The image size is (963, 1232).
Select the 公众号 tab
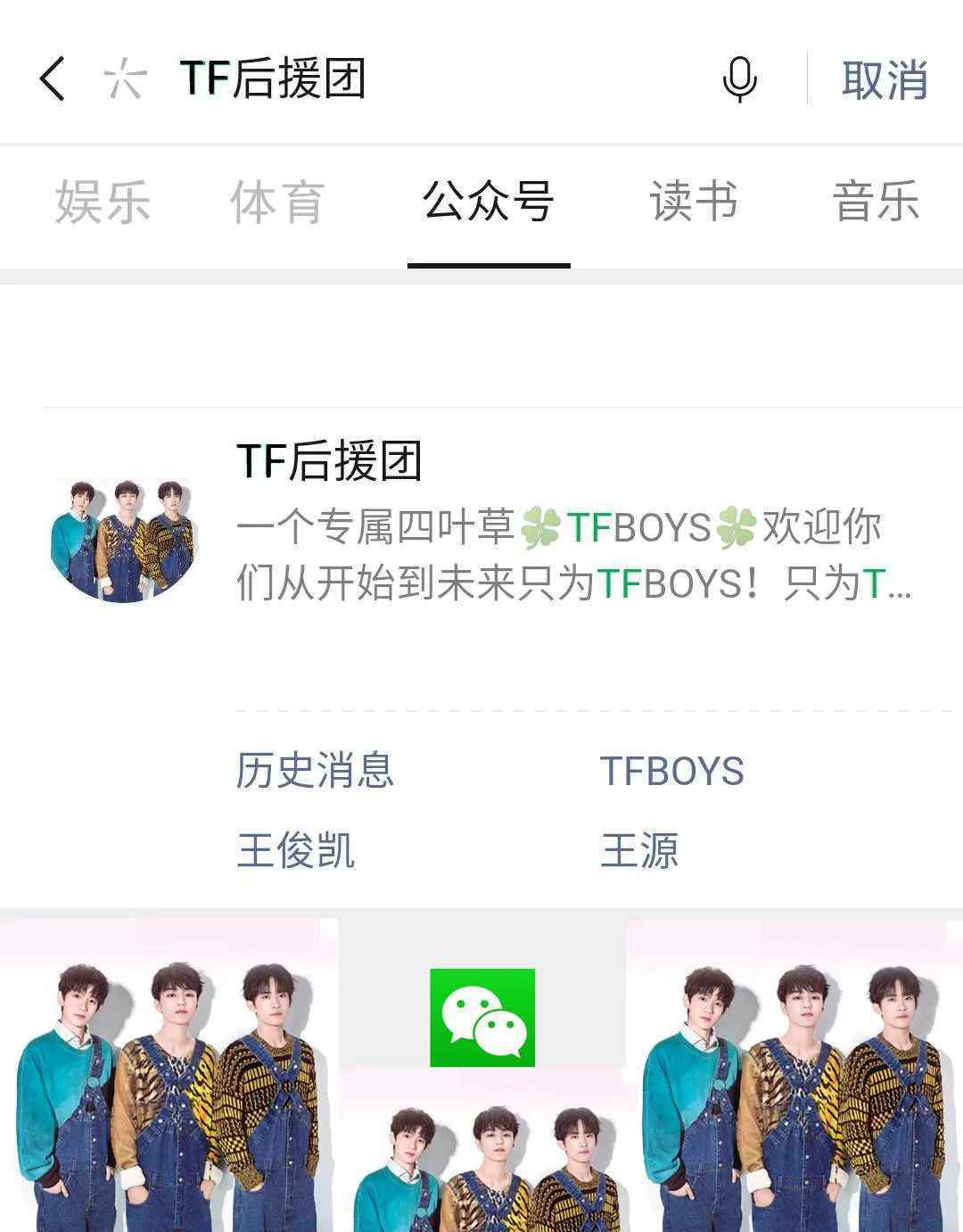488,202
